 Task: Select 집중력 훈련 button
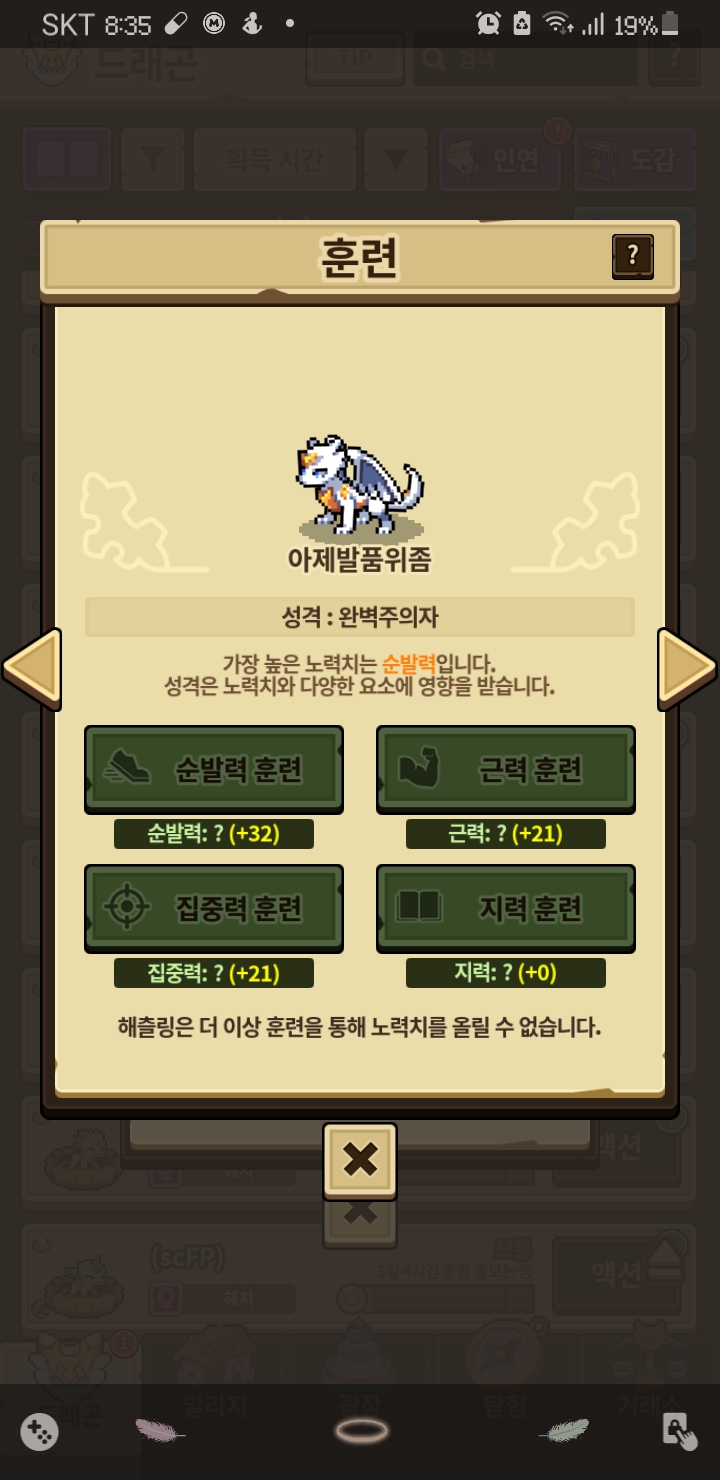[x=214, y=908]
